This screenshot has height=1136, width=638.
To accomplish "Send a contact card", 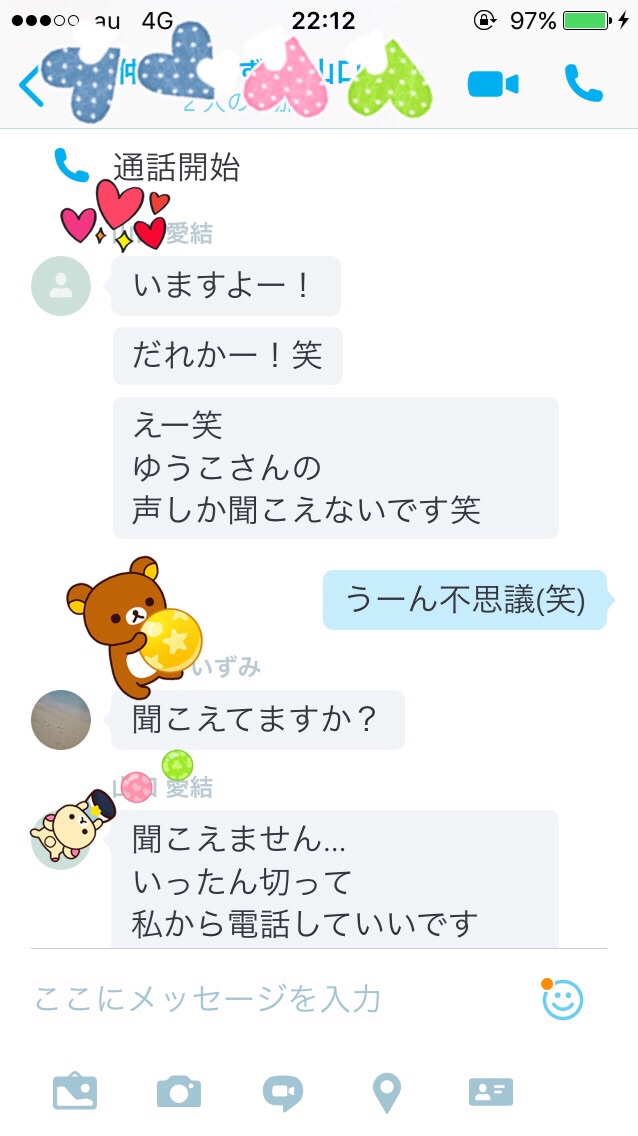I will click(x=491, y=1091).
